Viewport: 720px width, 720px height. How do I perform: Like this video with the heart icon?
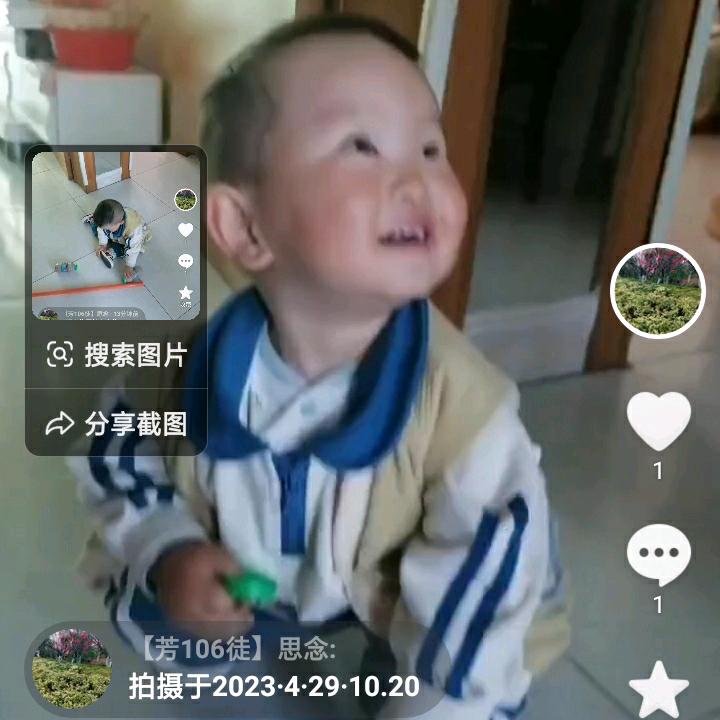click(658, 421)
